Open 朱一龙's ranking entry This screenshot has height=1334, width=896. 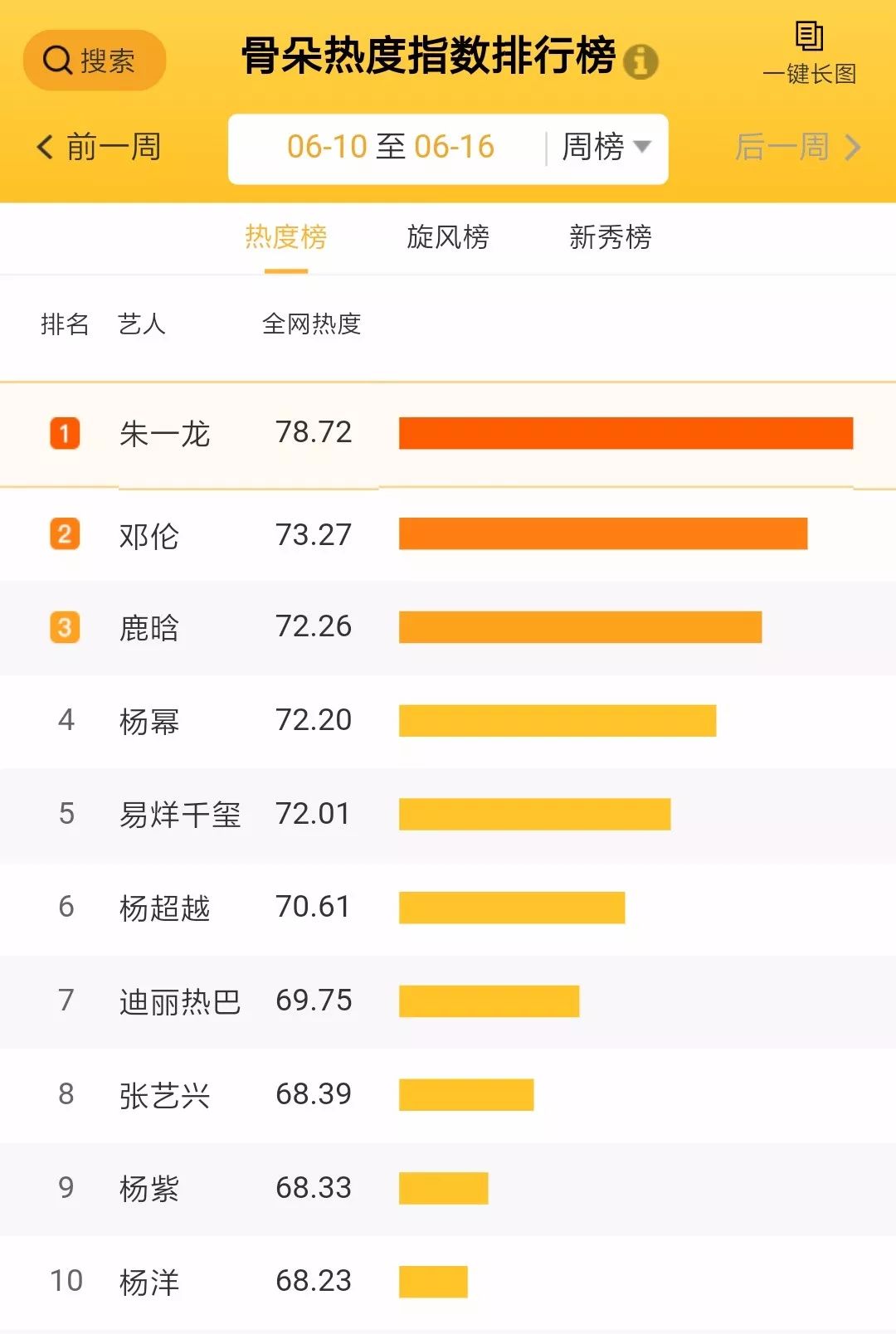point(165,434)
